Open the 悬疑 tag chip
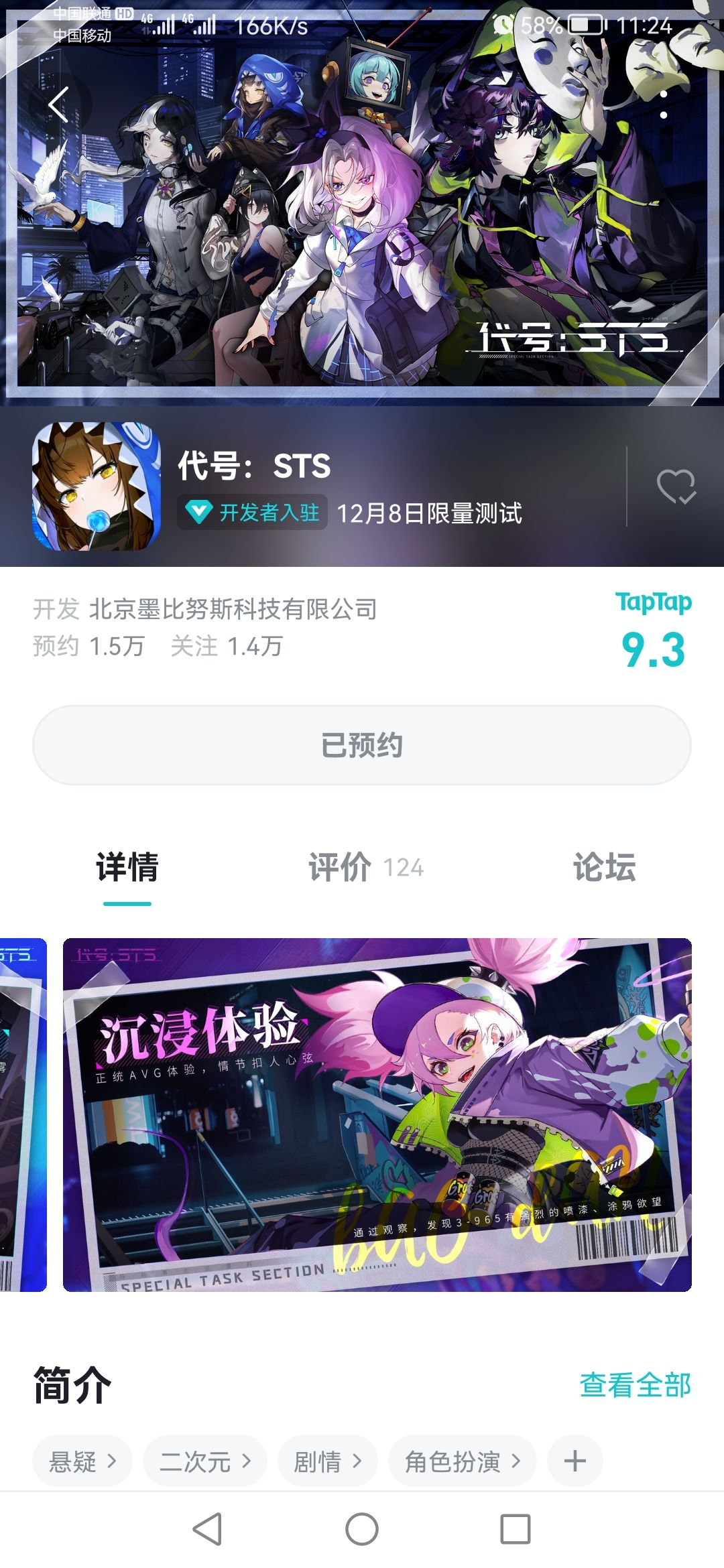The height and width of the screenshot is (1568, 724). coord(82,1461)
